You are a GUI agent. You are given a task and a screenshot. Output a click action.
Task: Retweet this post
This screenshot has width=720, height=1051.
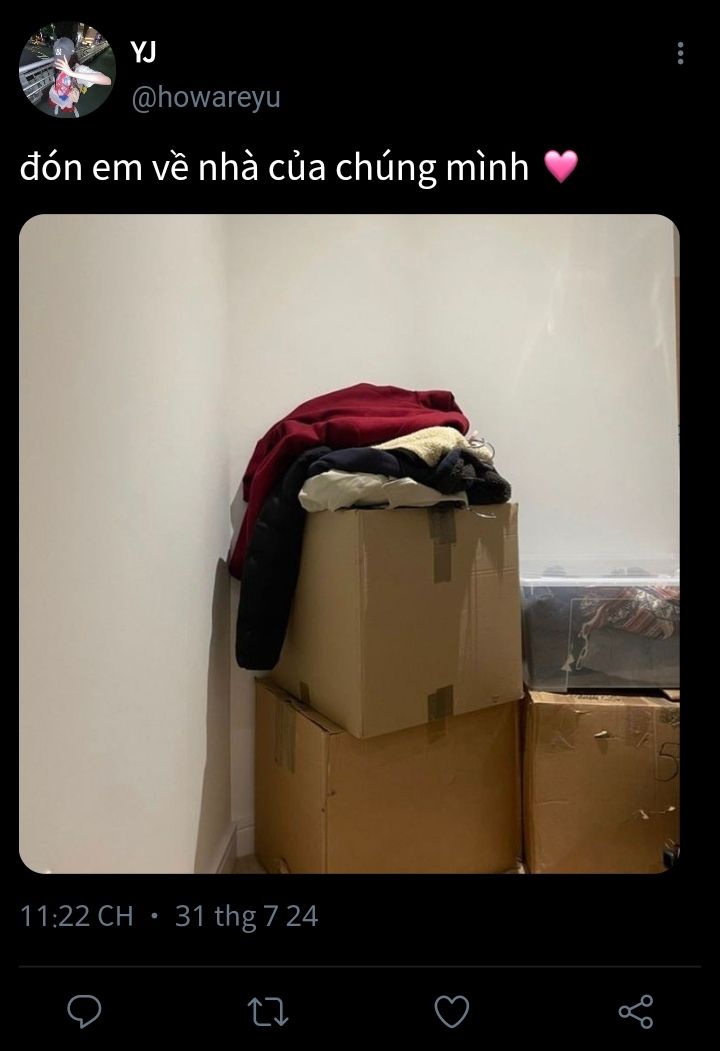click(268, 1011)
